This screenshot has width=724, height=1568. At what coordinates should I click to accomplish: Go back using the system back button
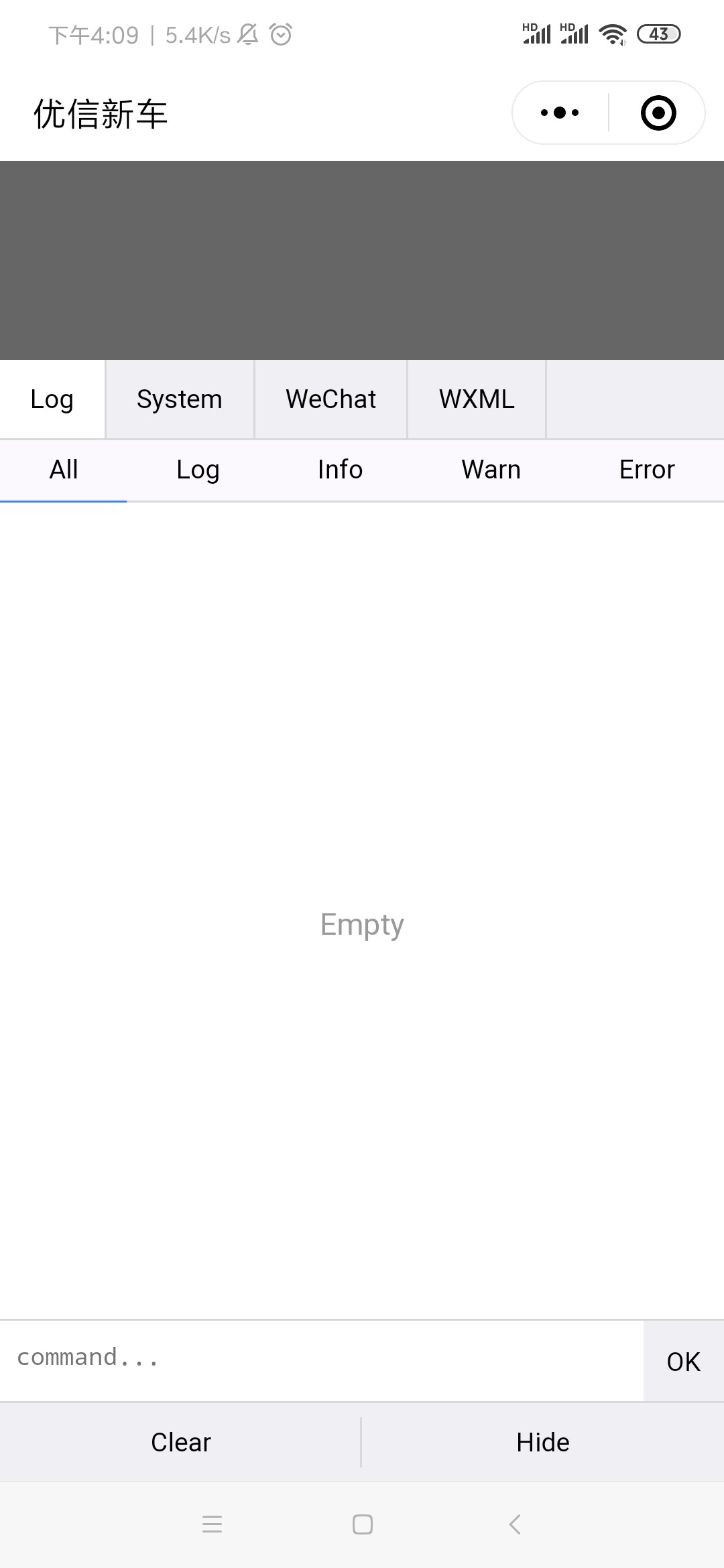[x=515, y=1524]
